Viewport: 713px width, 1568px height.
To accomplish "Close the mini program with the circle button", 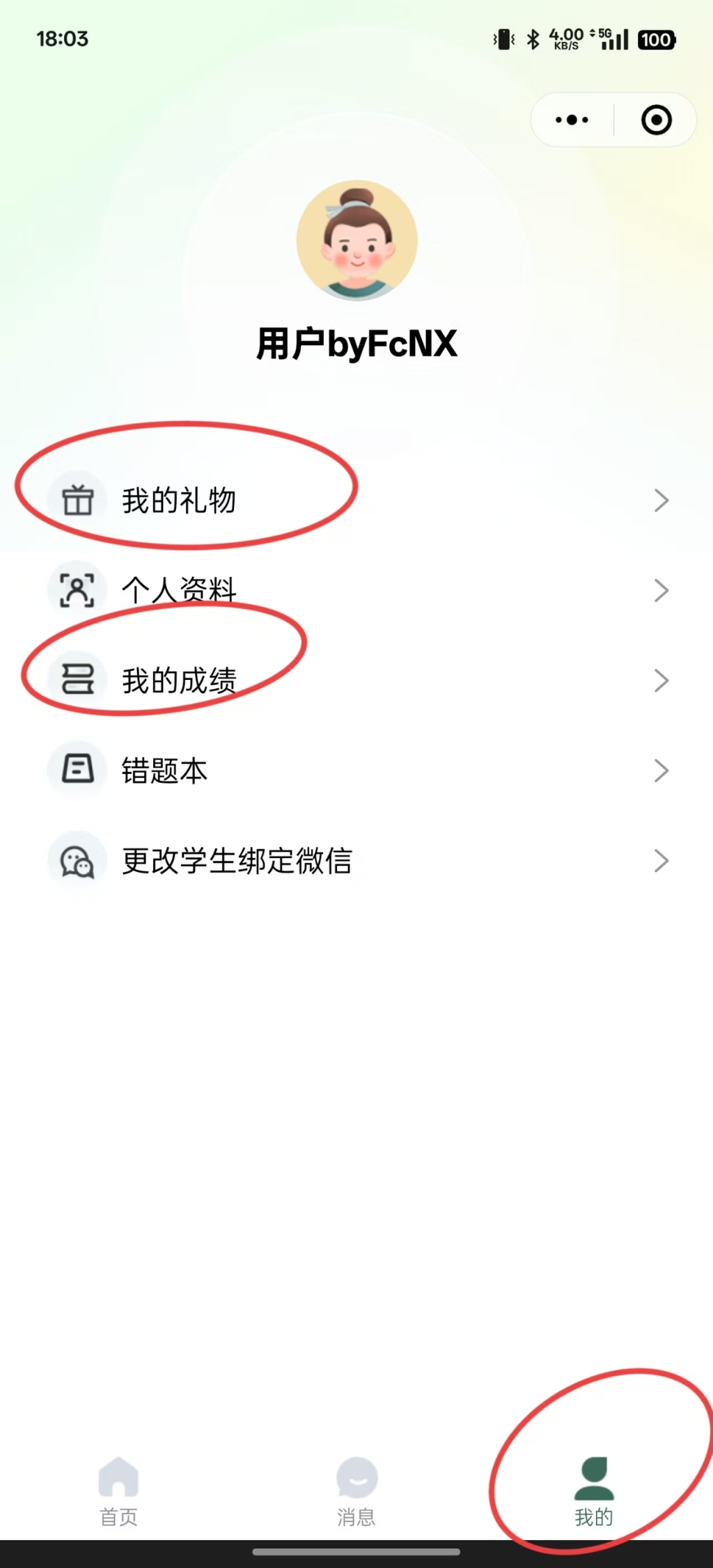I will tap(656, 120).
